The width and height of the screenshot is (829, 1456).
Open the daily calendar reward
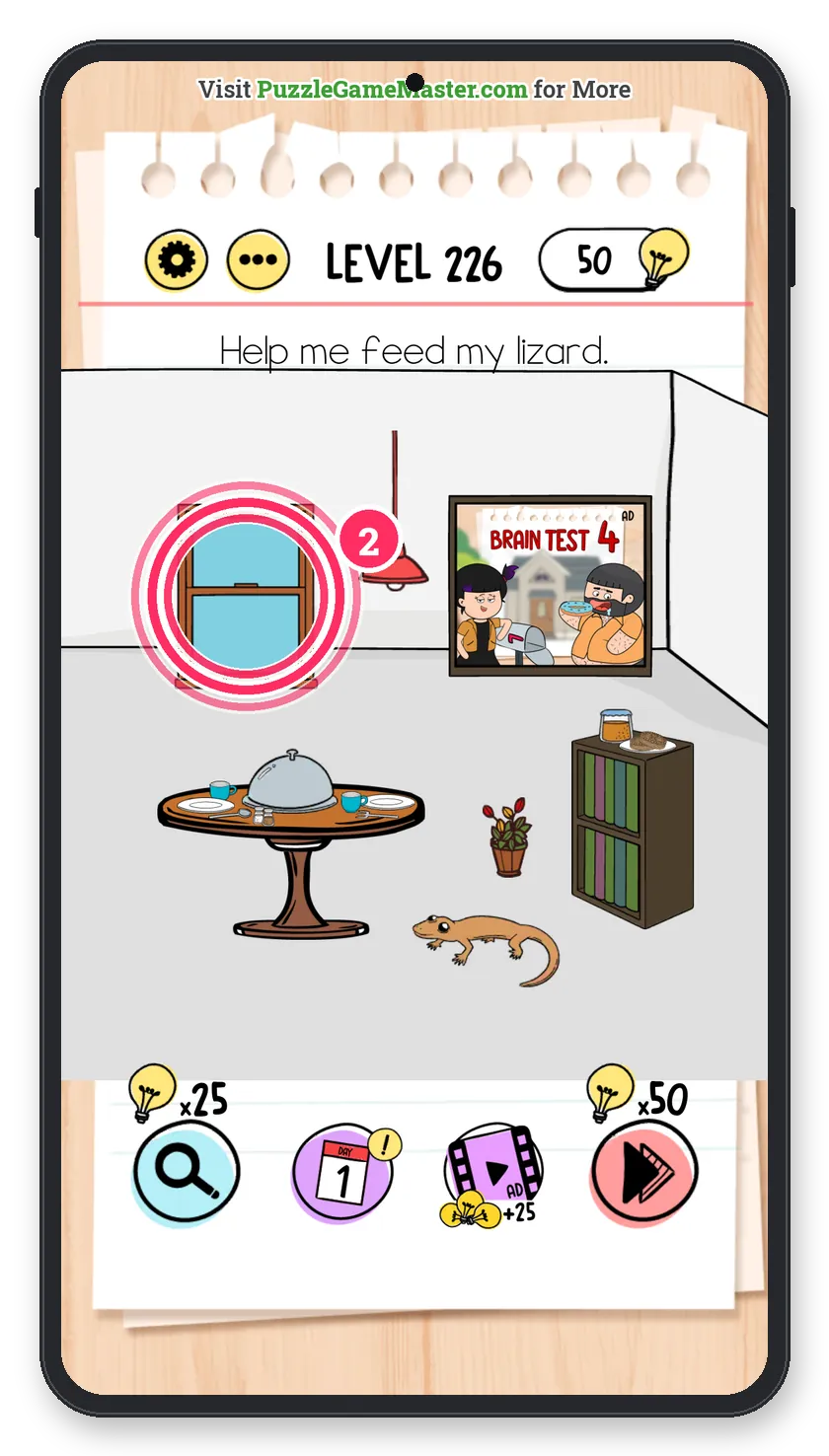pyautogui.click(x=343, y=1173)
